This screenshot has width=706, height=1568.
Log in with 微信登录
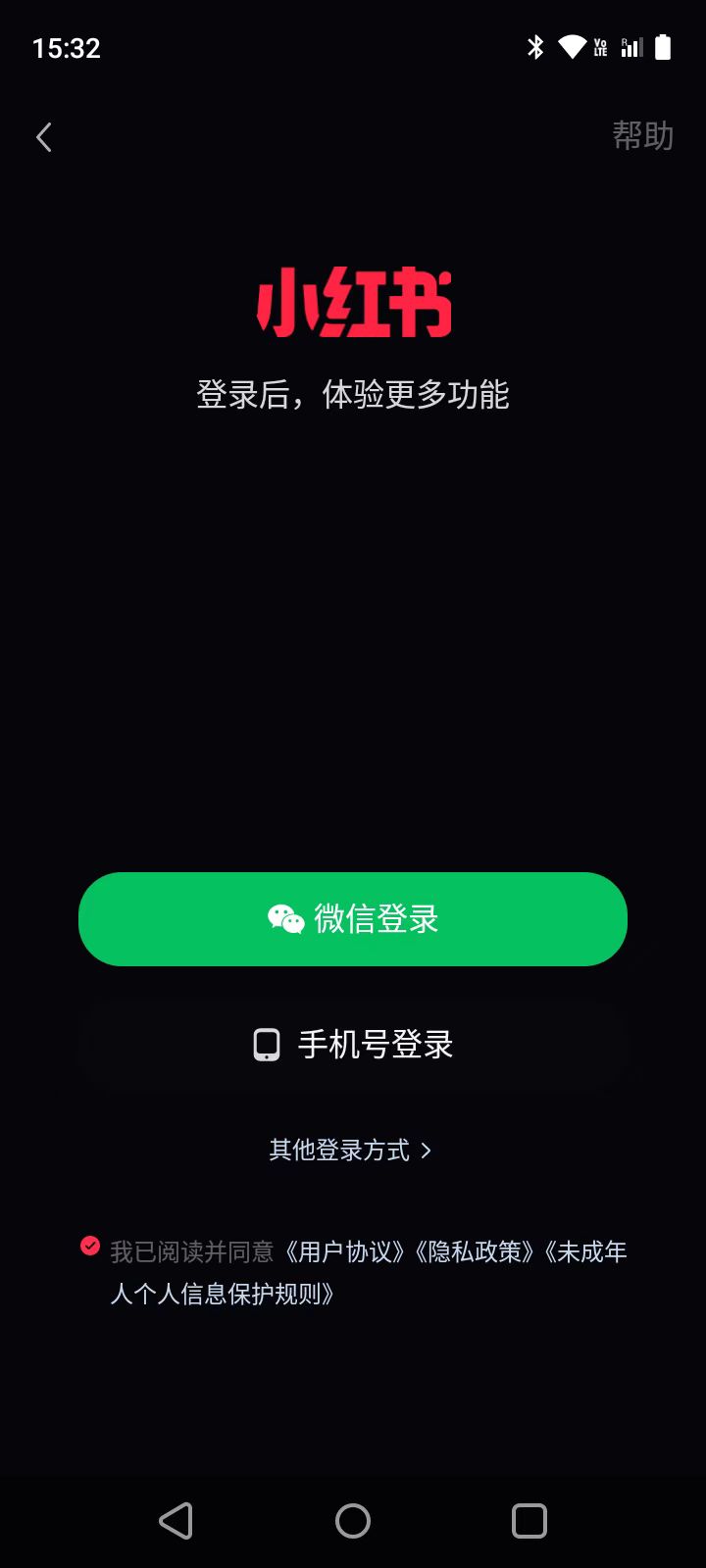(x=353, y=919)
